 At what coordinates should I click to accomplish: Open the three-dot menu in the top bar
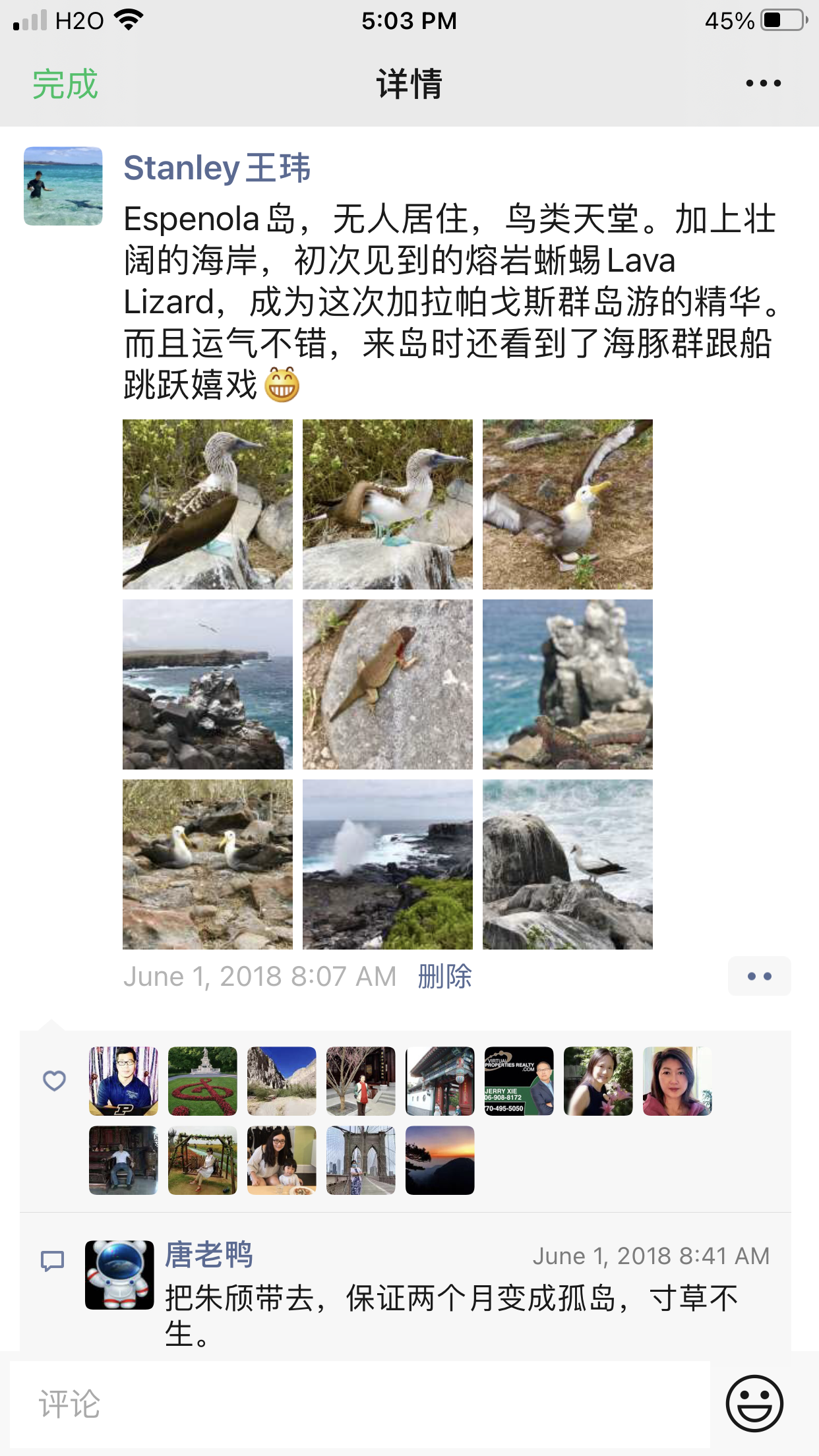[763, 84]
